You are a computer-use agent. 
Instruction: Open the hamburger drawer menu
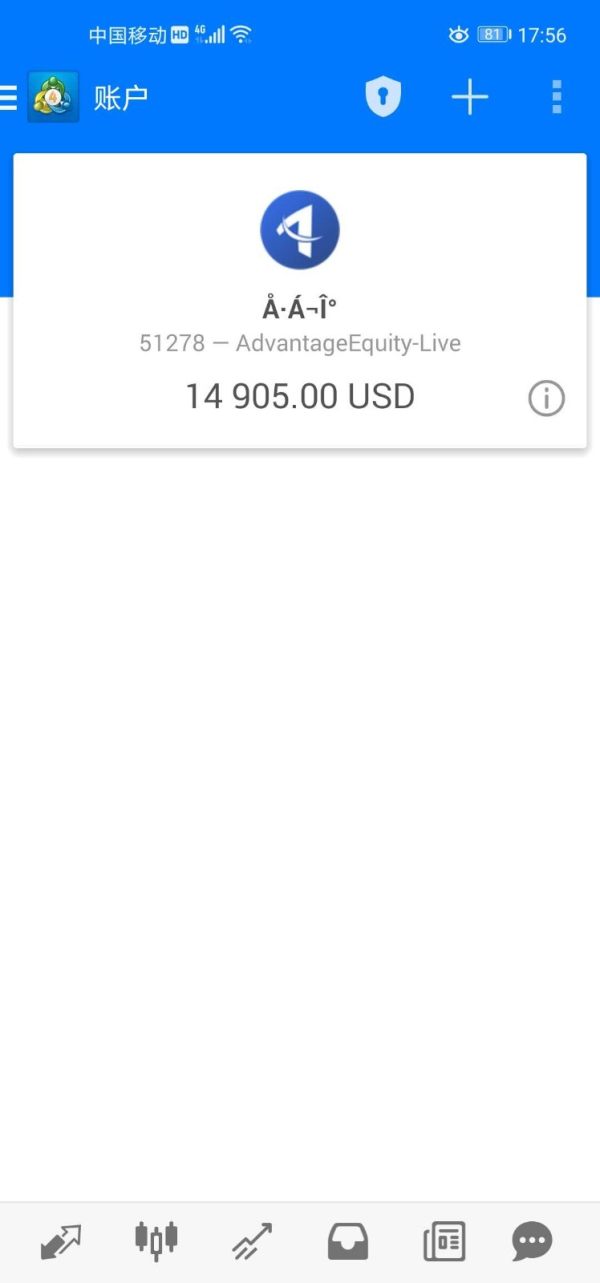point(8,97)
